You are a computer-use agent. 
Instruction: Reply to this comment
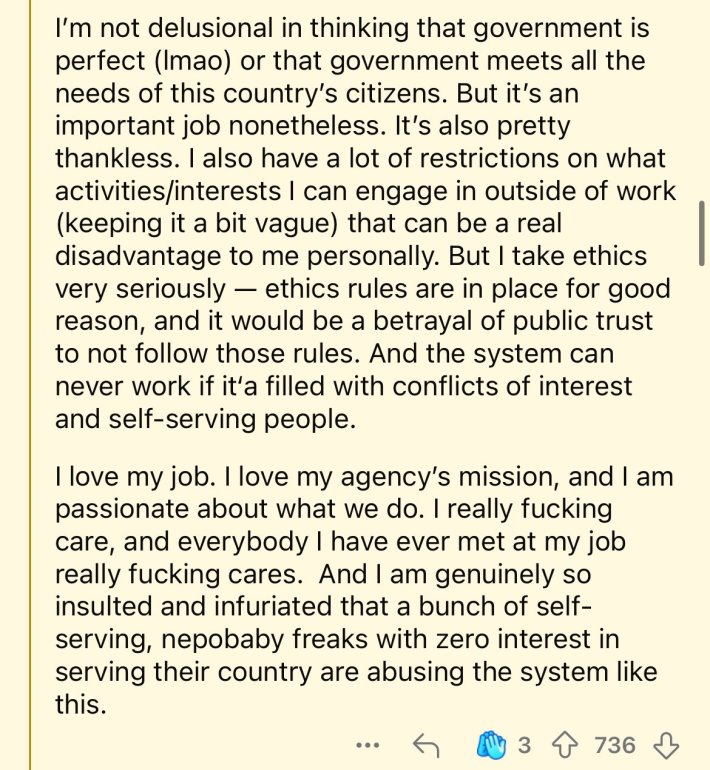point(427,745)
